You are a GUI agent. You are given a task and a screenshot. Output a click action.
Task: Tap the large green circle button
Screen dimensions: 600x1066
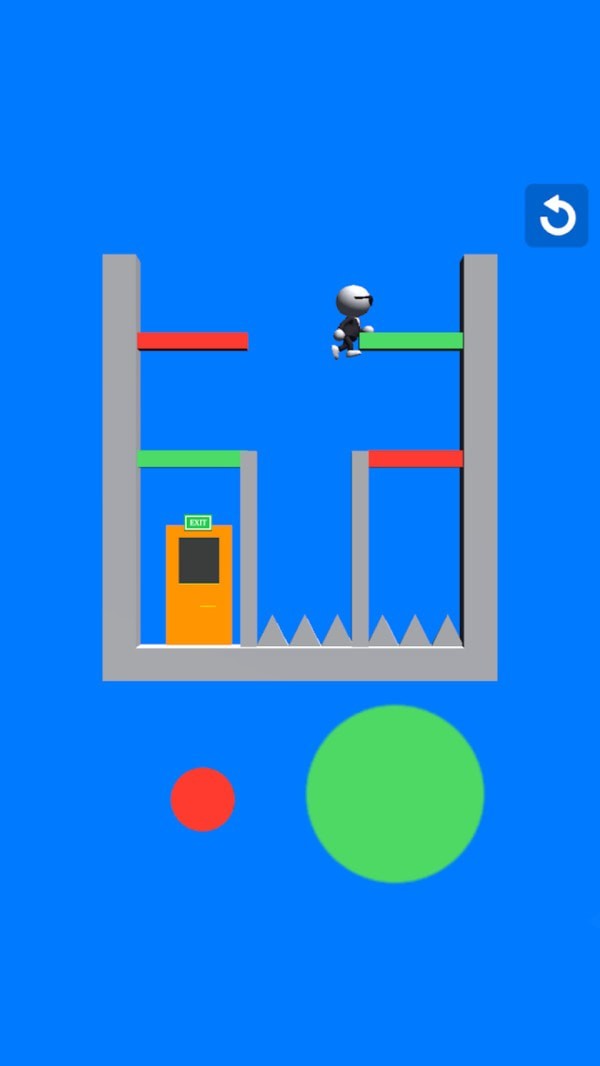click(395, 794)
